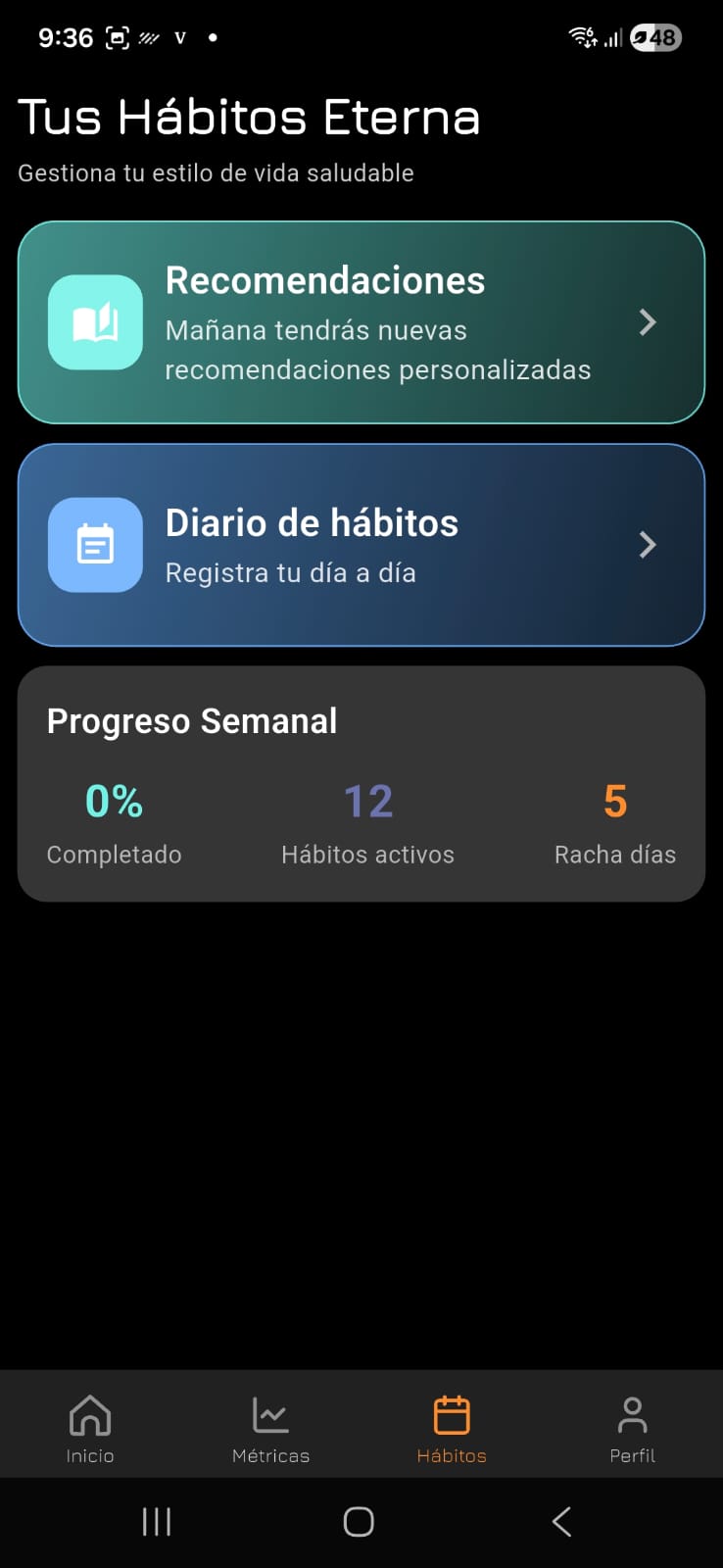Viewport: 723px width, 1568px height.
Task: Go to the Métricas tab
Action: click(x=270, y=1429)
